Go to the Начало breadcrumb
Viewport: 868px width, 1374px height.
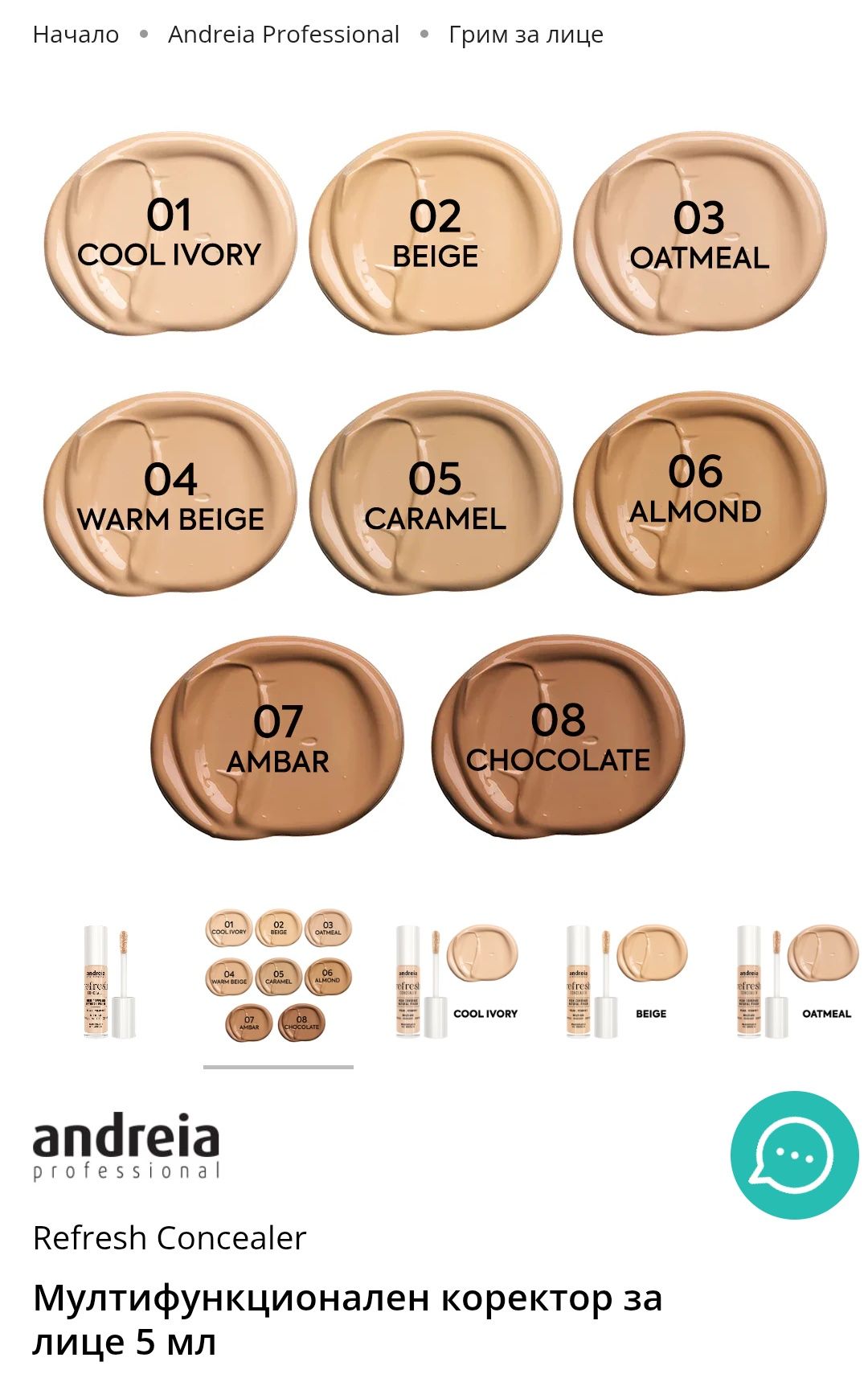pyautogui.click(x=76, y=35)
